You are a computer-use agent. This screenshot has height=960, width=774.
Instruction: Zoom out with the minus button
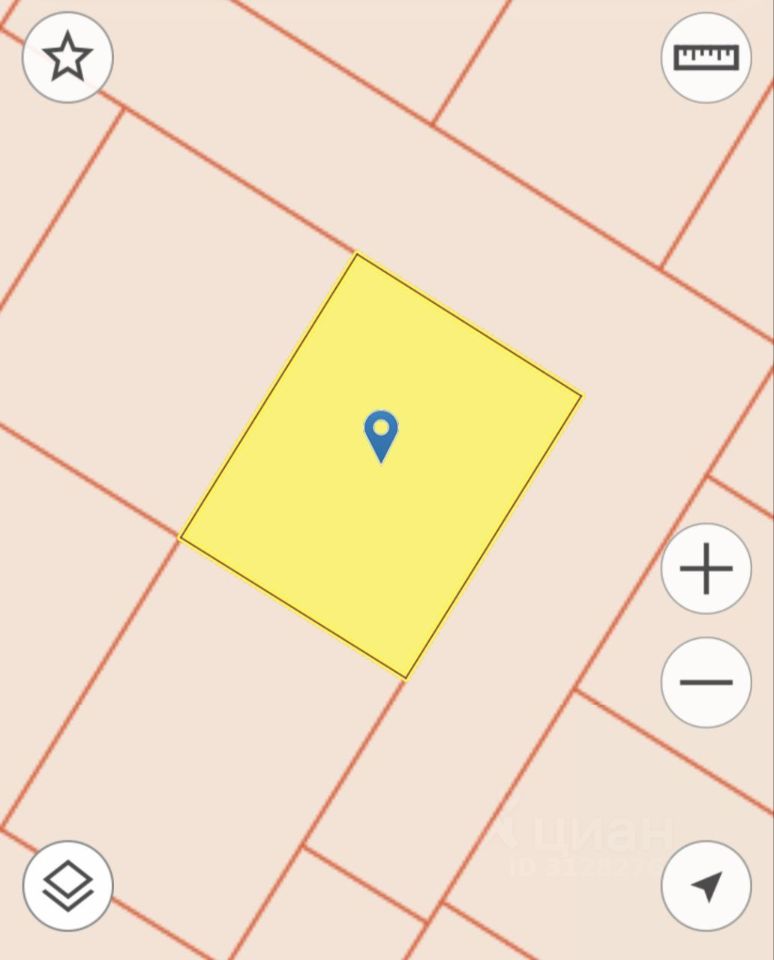(706, 682)
